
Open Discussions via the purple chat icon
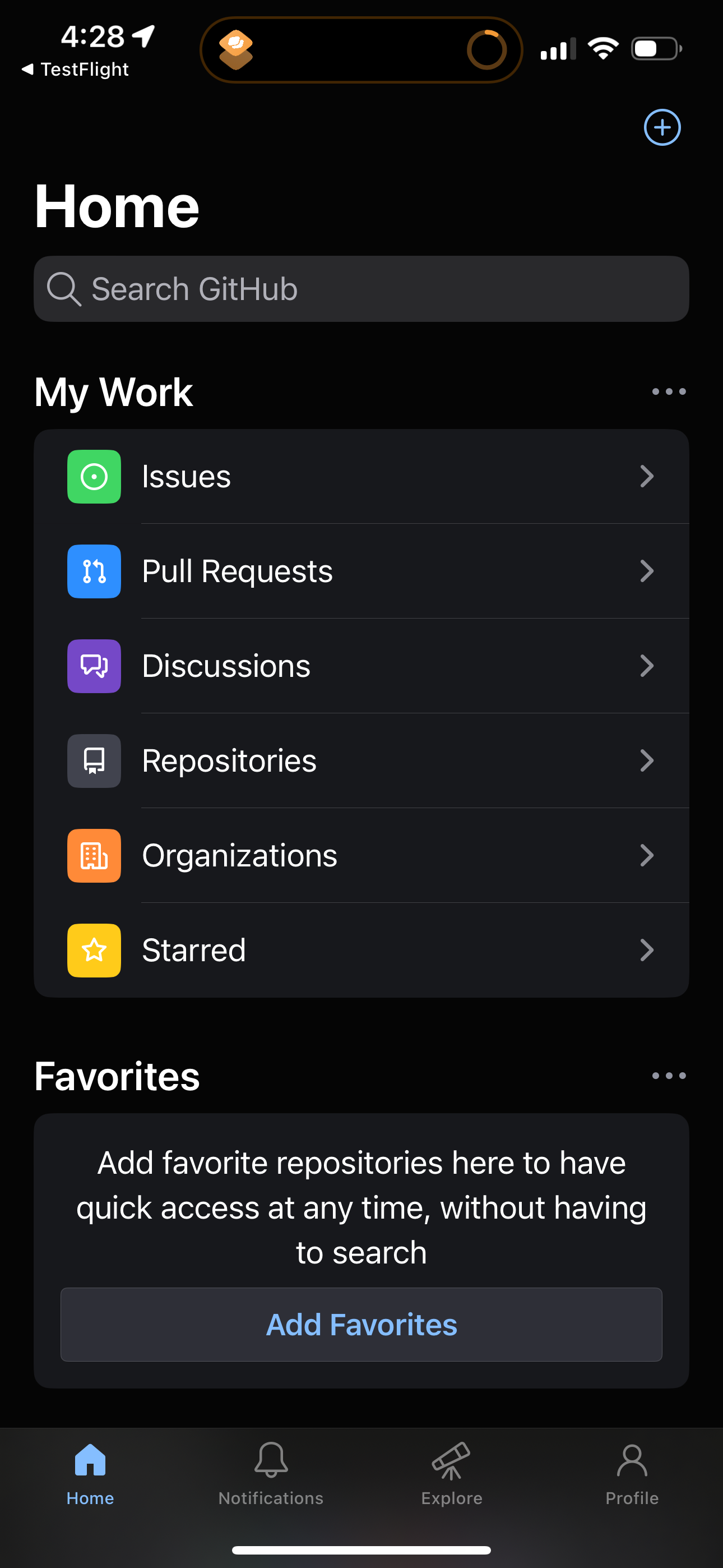coord(94,666)
